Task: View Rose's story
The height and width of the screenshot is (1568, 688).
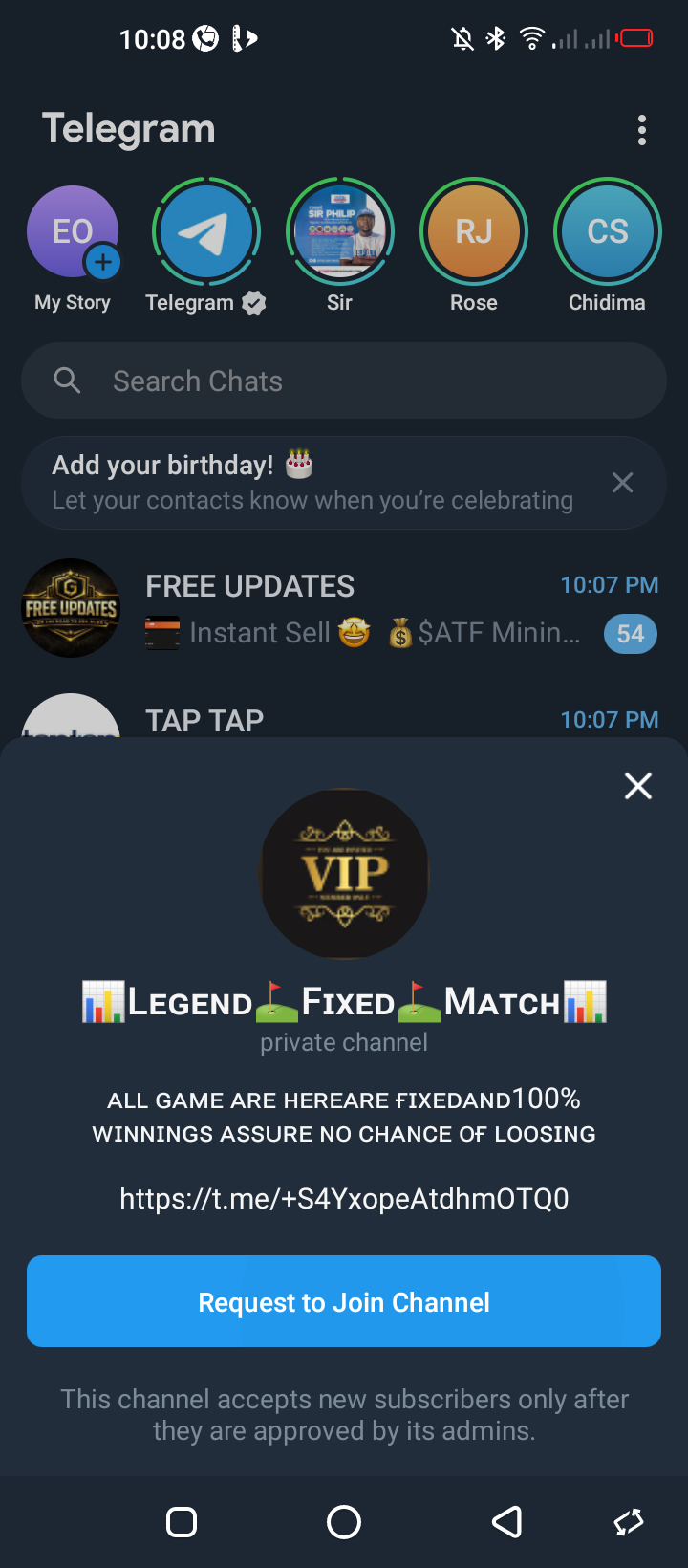Action: pyautogui.click(x=474, y=233)
